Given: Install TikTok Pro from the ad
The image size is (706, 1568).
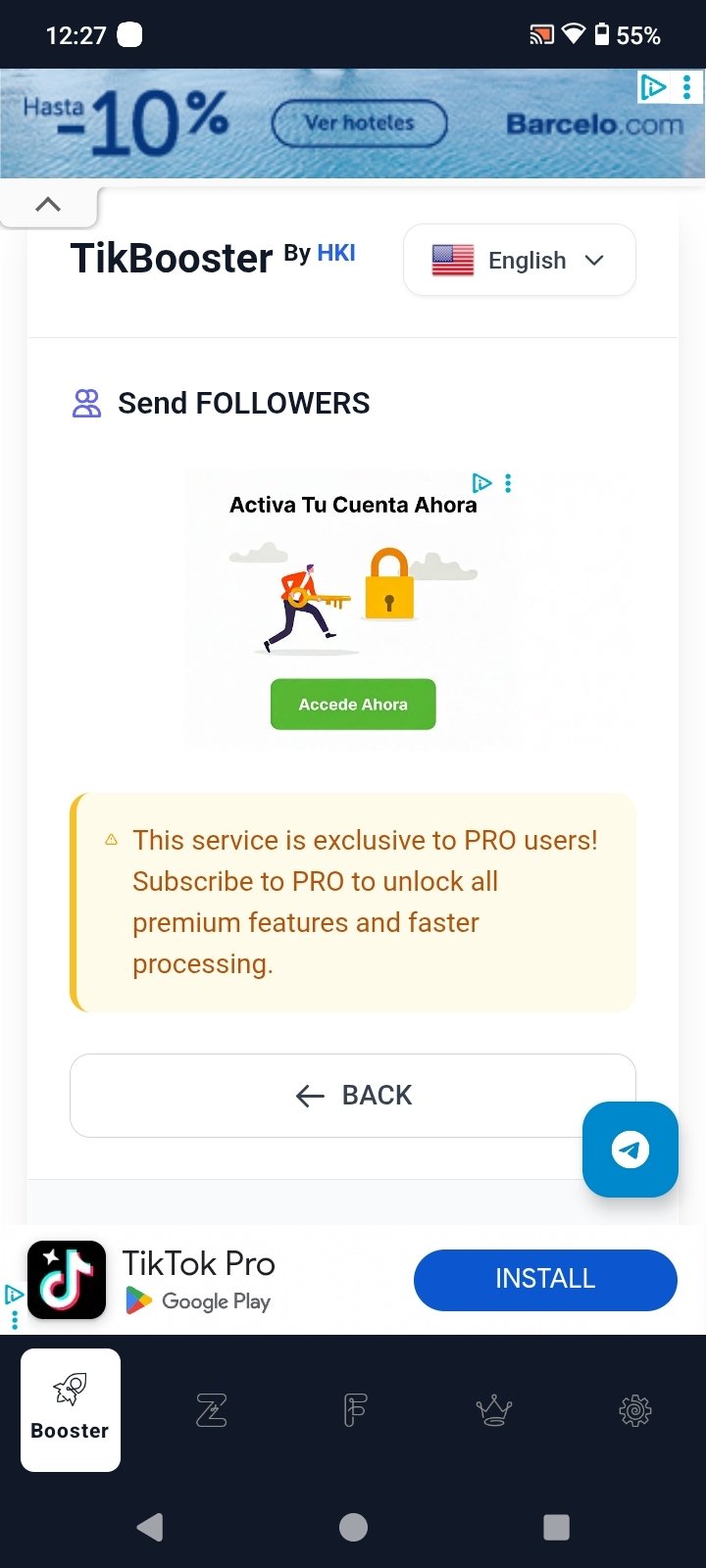Looking at the screenshot, I should pyautogui.click(x=545, y=1279).
